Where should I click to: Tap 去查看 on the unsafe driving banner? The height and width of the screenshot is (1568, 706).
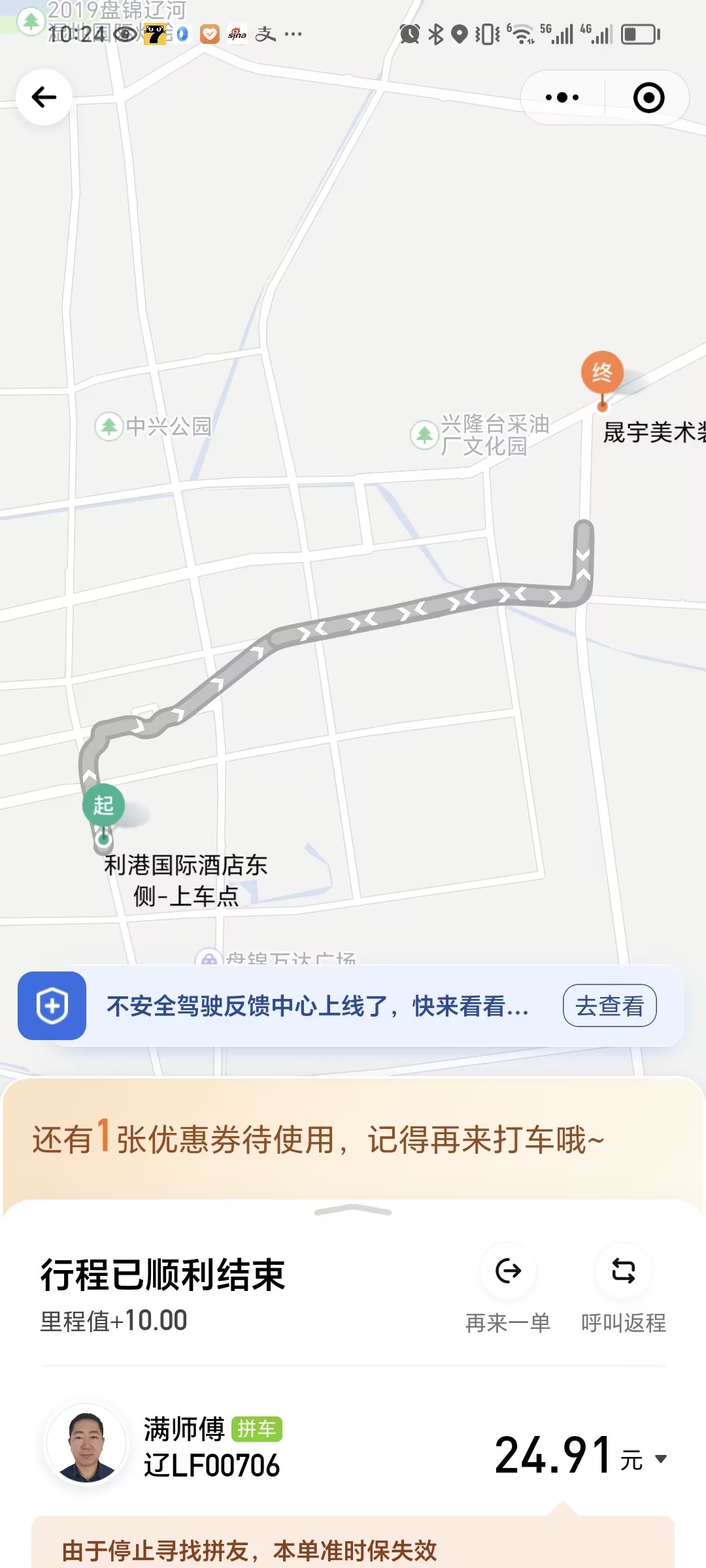click(609, 1005)
